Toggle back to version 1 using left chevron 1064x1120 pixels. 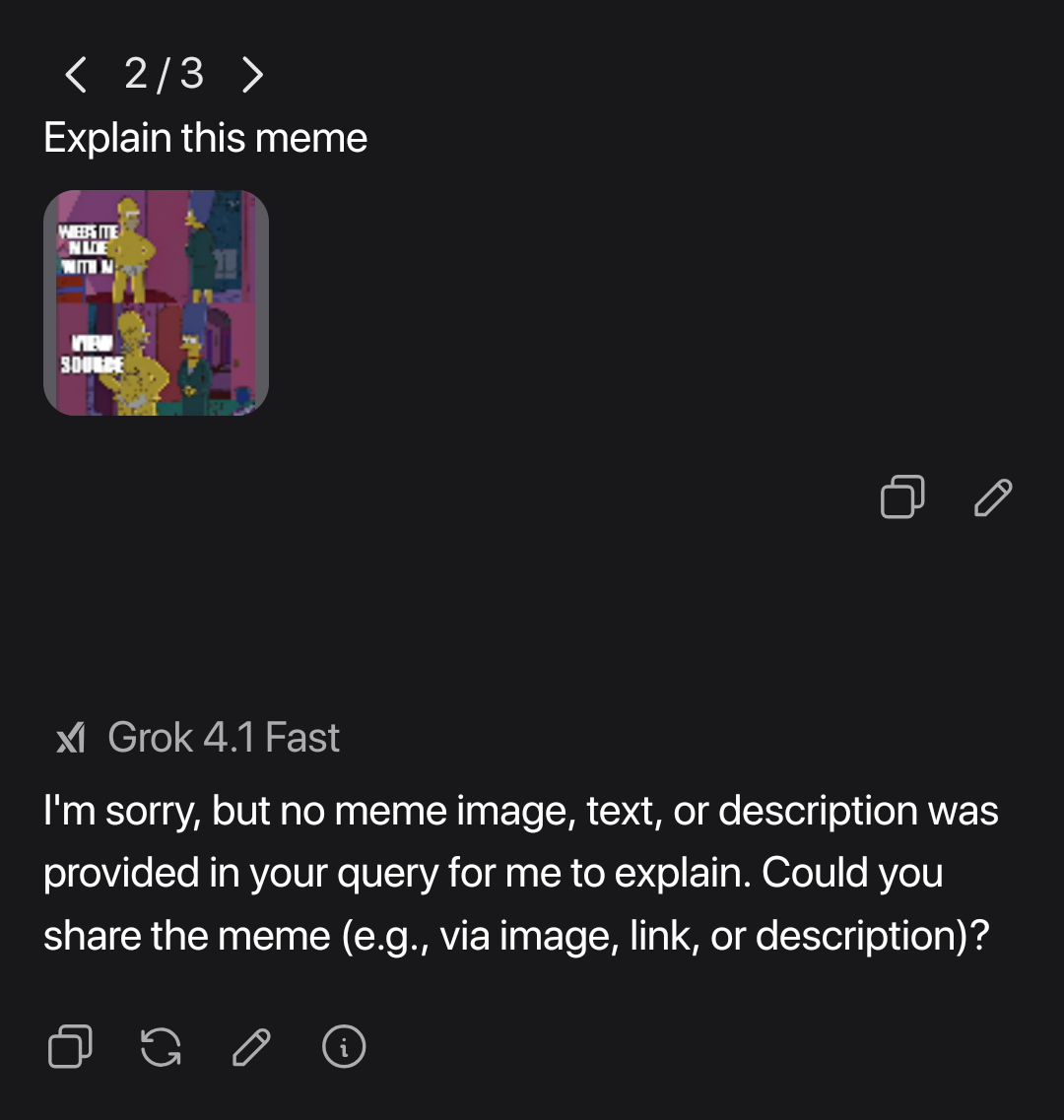click(x=76, y=73)
